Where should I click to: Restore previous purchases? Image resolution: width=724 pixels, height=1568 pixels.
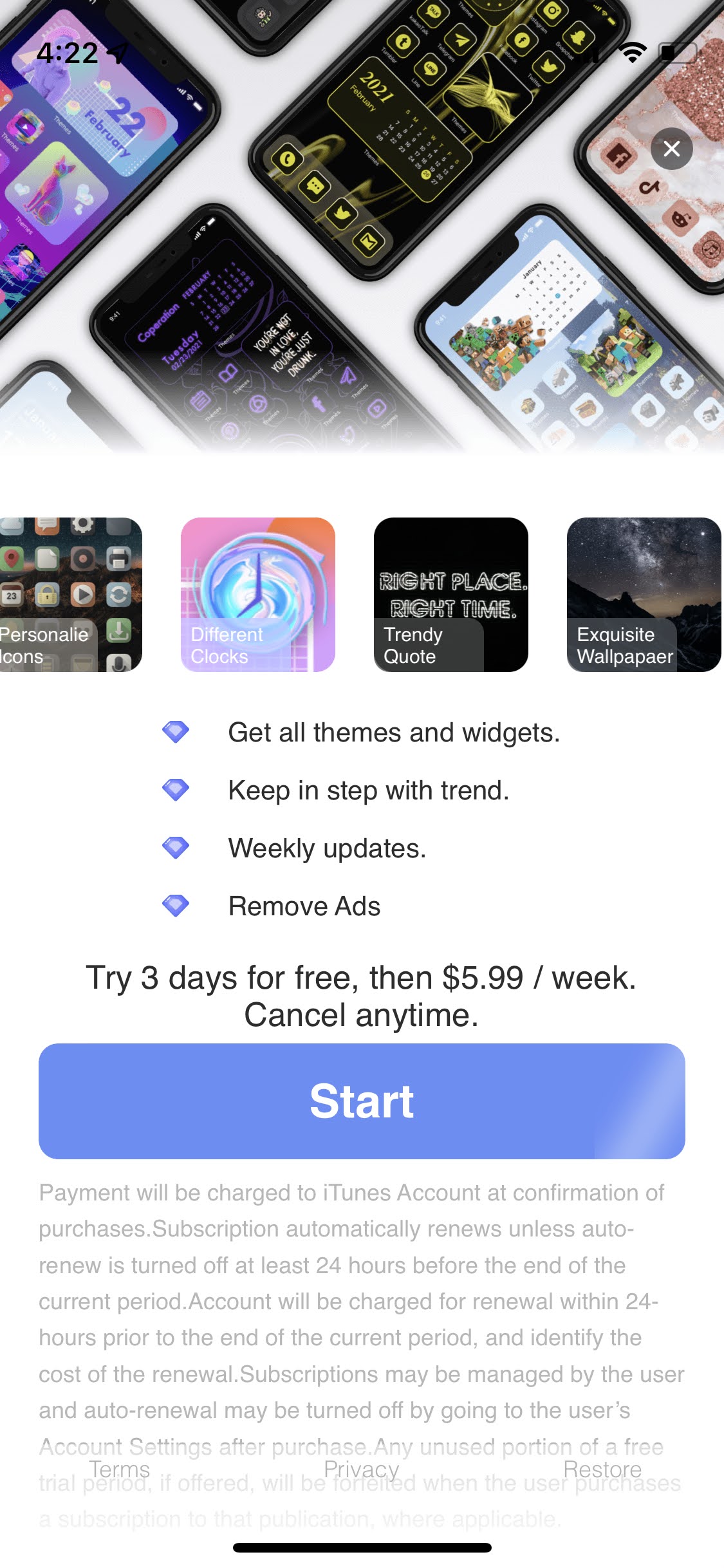602,1470
